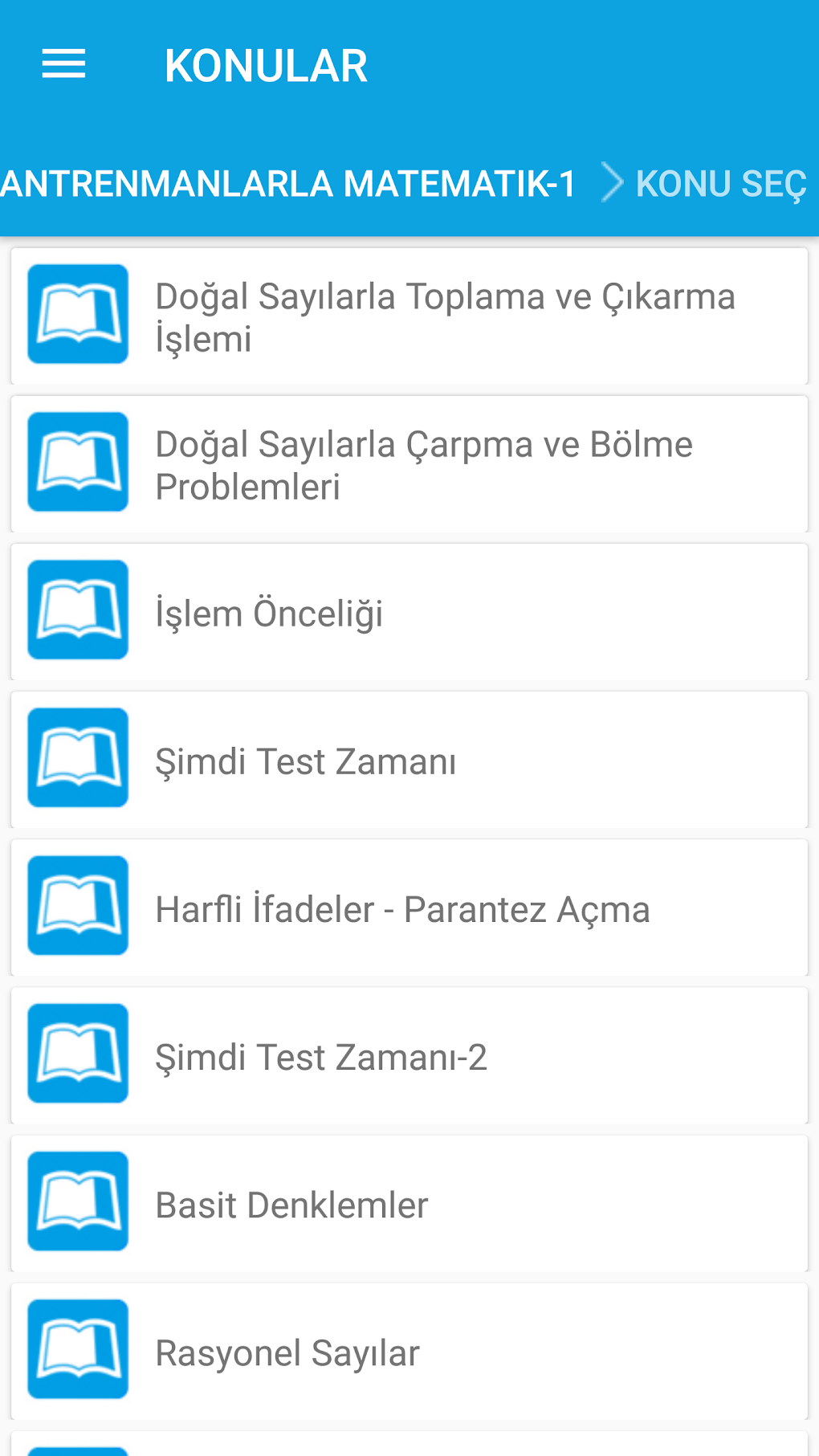This screenshot has height=1456, width=819.
Task: Choose Şimdi Test Zamanı-2
Action: (x=409, y=1055)
